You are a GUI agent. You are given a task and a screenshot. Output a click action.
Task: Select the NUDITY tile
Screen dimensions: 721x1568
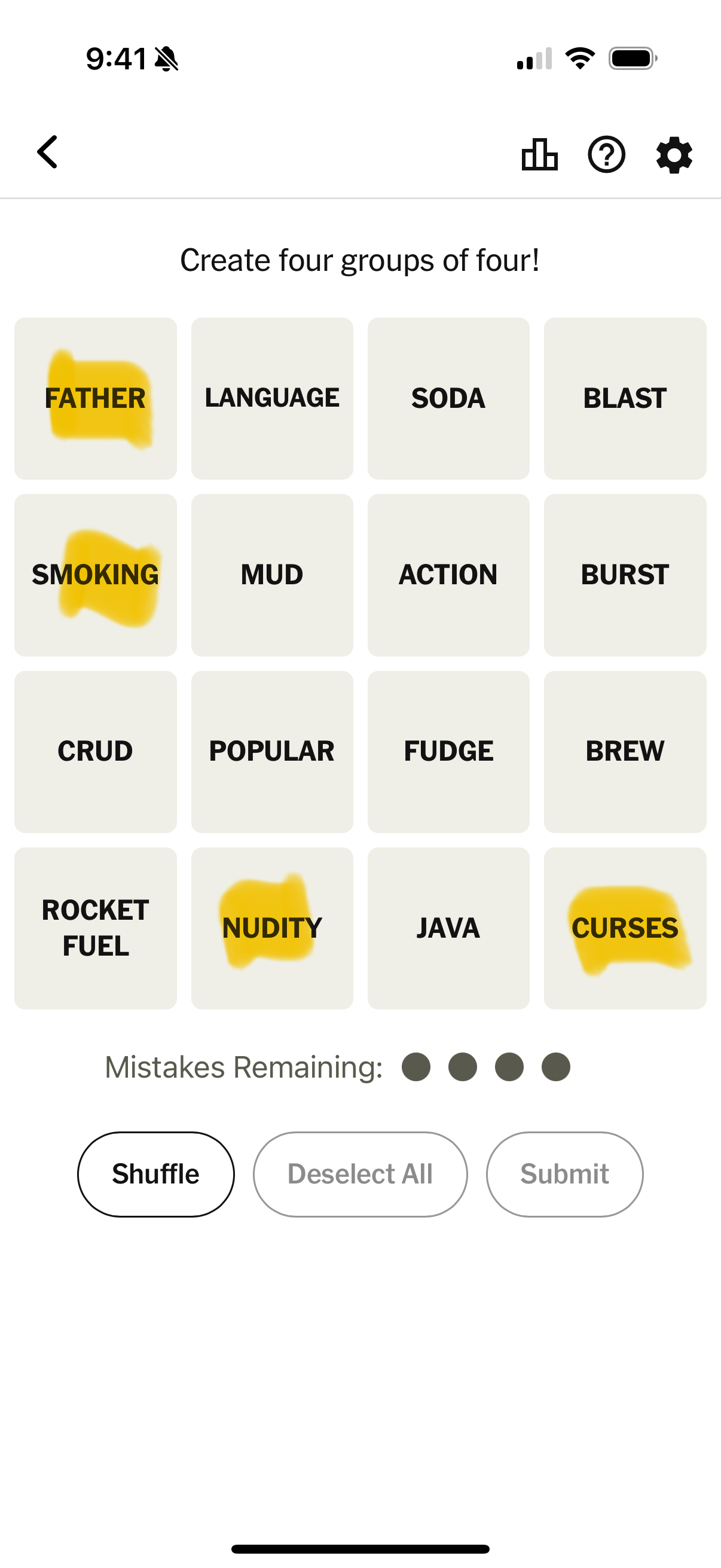coord(272,928)
